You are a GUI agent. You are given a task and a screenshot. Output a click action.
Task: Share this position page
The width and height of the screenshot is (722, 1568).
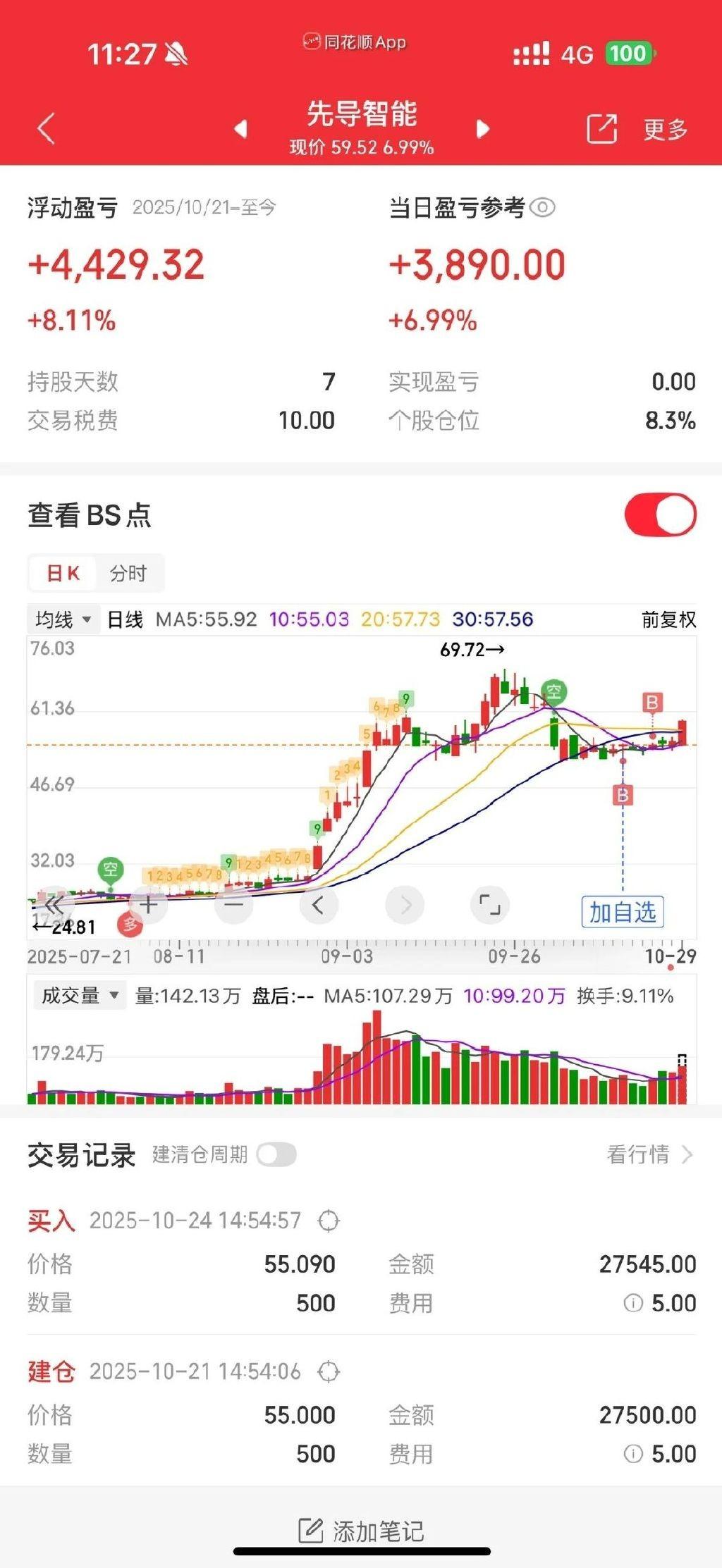pos(601,129)
